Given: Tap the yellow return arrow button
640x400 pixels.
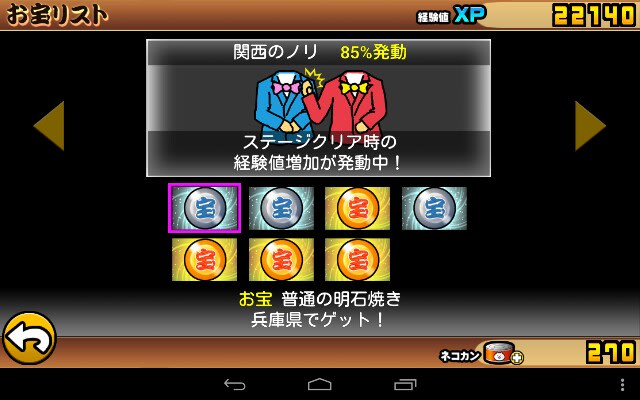Looking at the screenshot, I should (28, 338).
